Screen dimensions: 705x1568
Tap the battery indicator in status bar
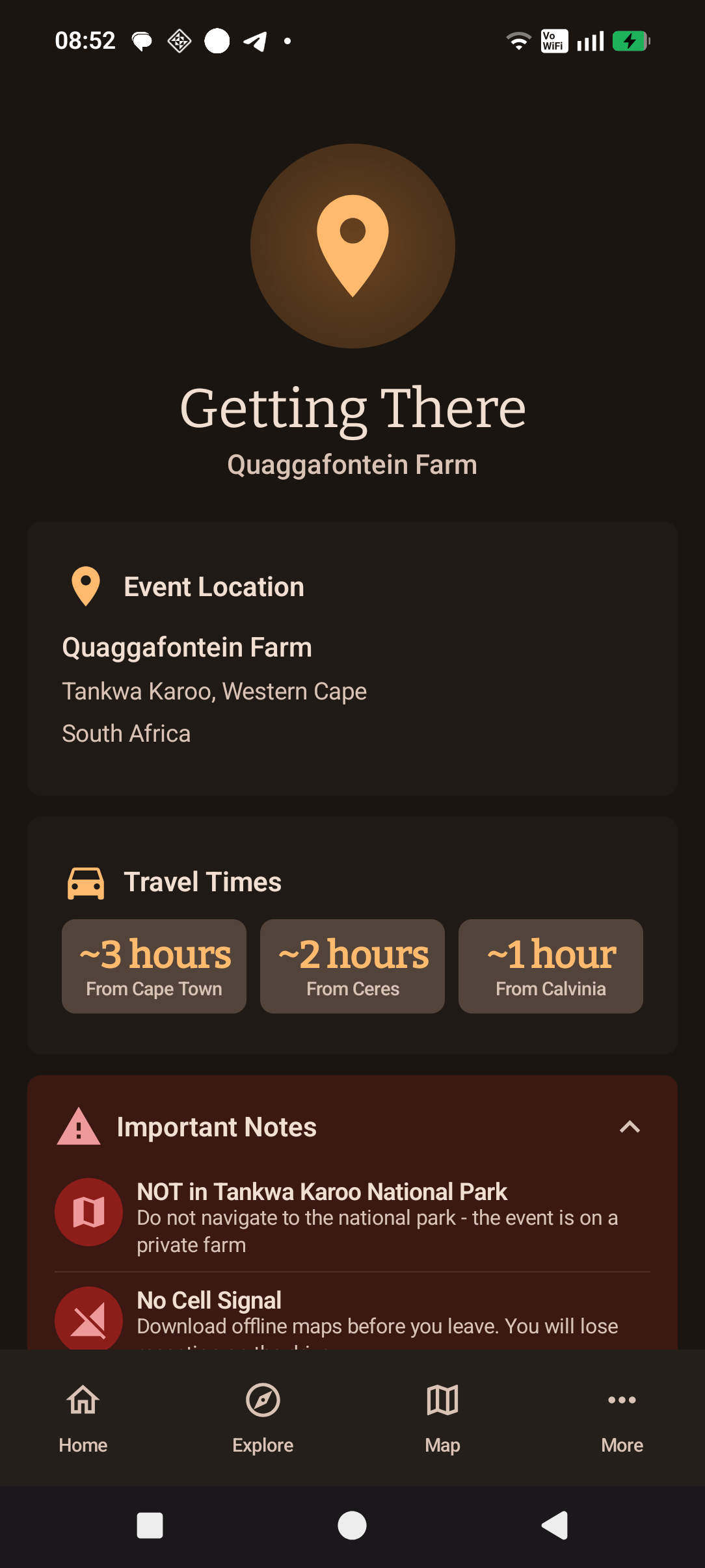point(629,40)
